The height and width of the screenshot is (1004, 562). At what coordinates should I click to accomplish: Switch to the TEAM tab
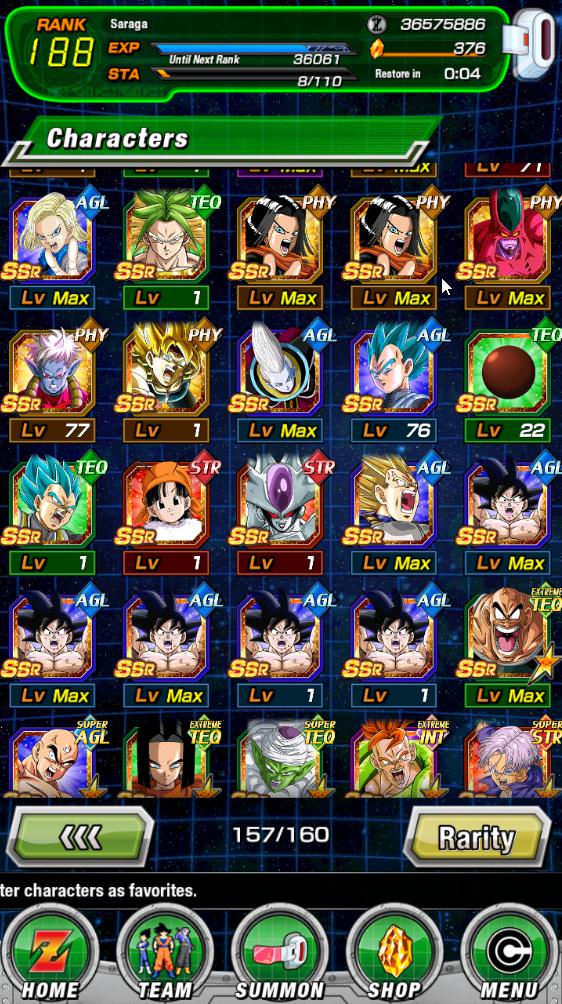pos(166,954)
